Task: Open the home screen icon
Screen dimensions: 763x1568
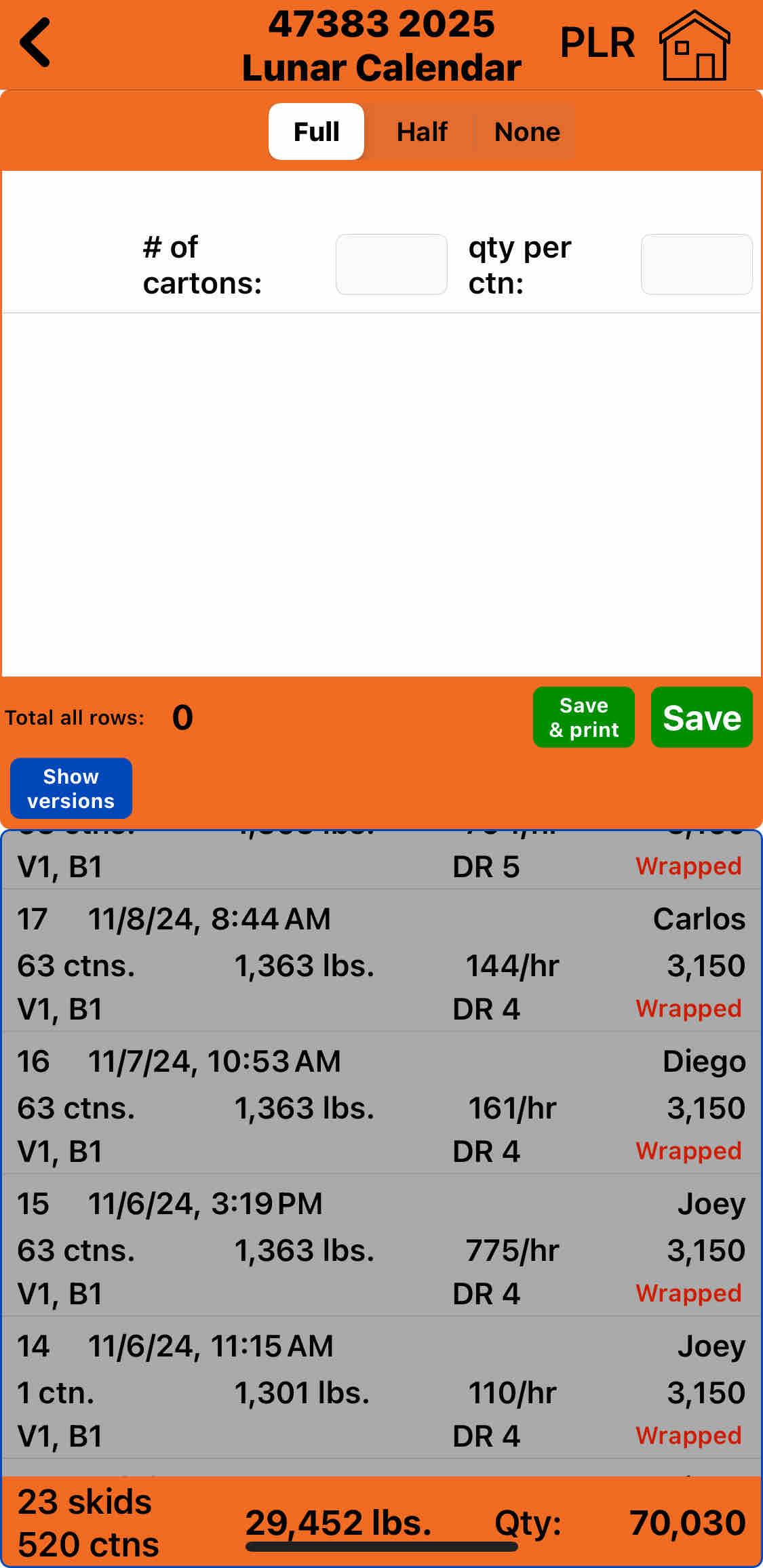Action: pos(694,45)
